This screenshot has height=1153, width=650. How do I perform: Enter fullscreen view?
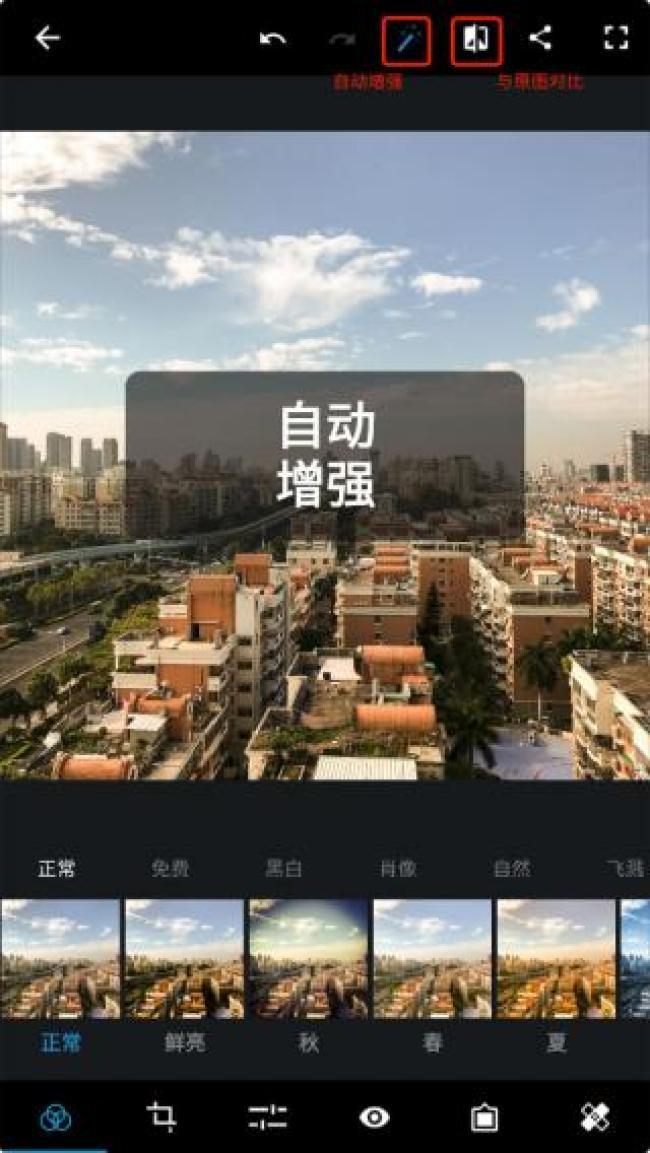tap(615, 39)
